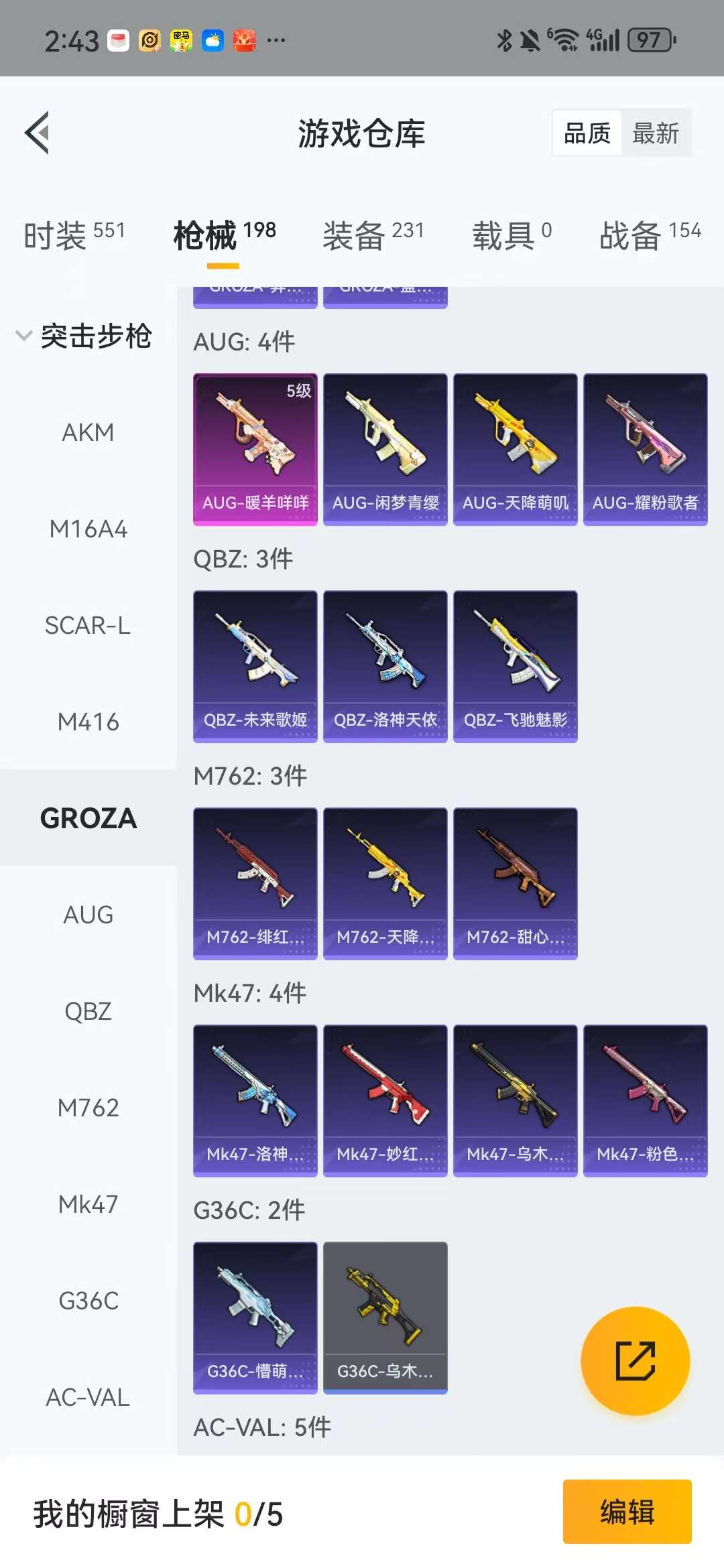Open the M762-天降 skin
Image resolution: width=724 pixels, height=1568 pixels.
(x=385, y=883)
